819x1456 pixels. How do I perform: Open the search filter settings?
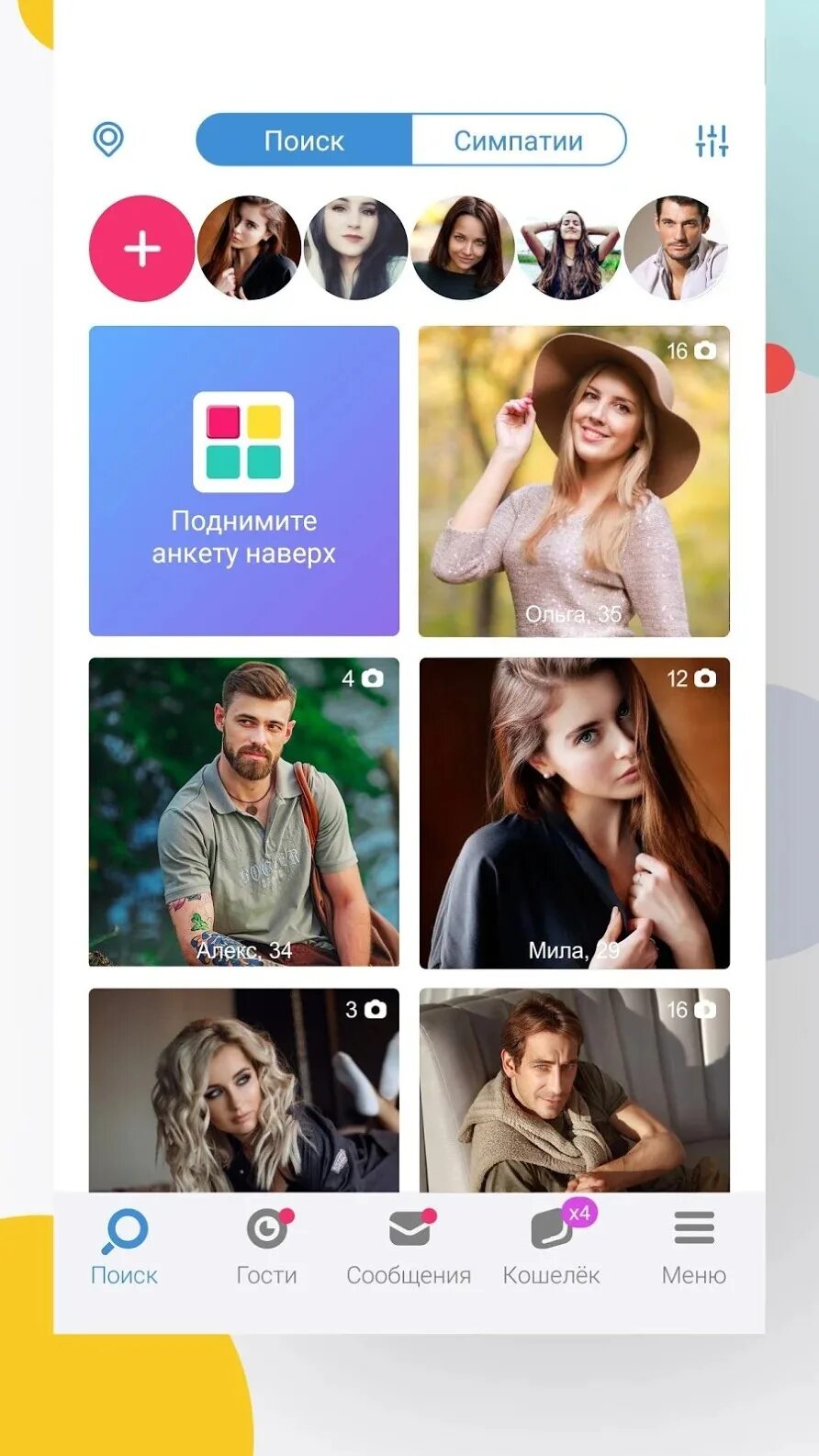712,140
